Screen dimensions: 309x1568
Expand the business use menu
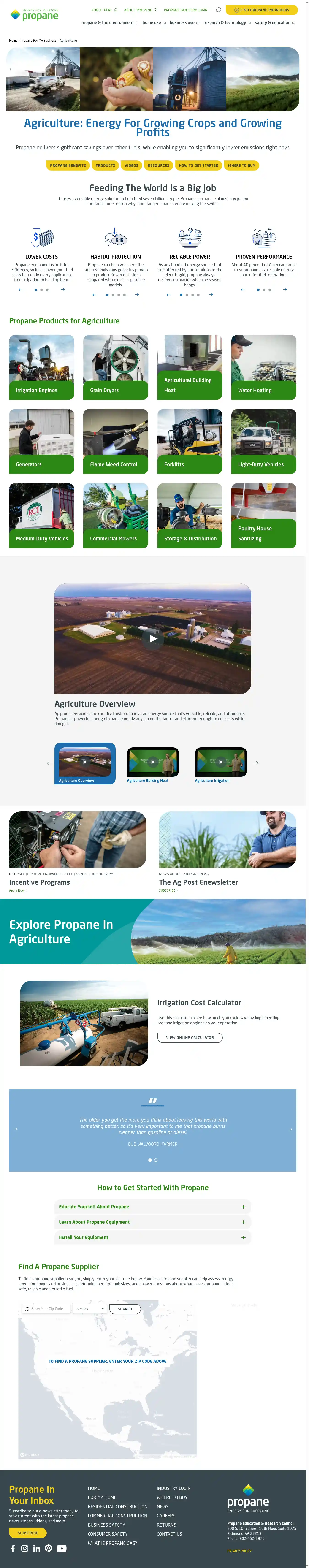pos(184,22)
